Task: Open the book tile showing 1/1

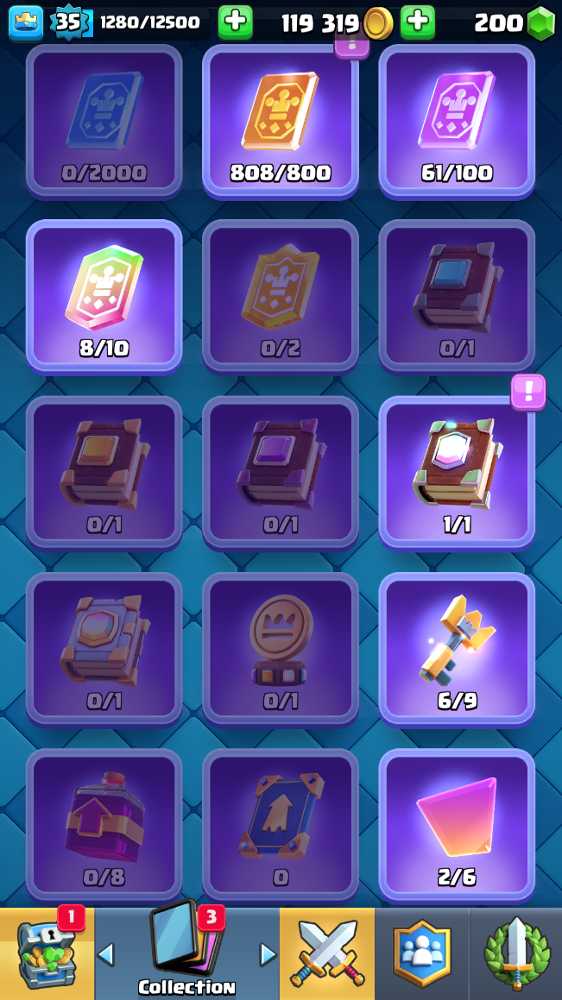Action: pyautogui.click(x=457, y=473)
